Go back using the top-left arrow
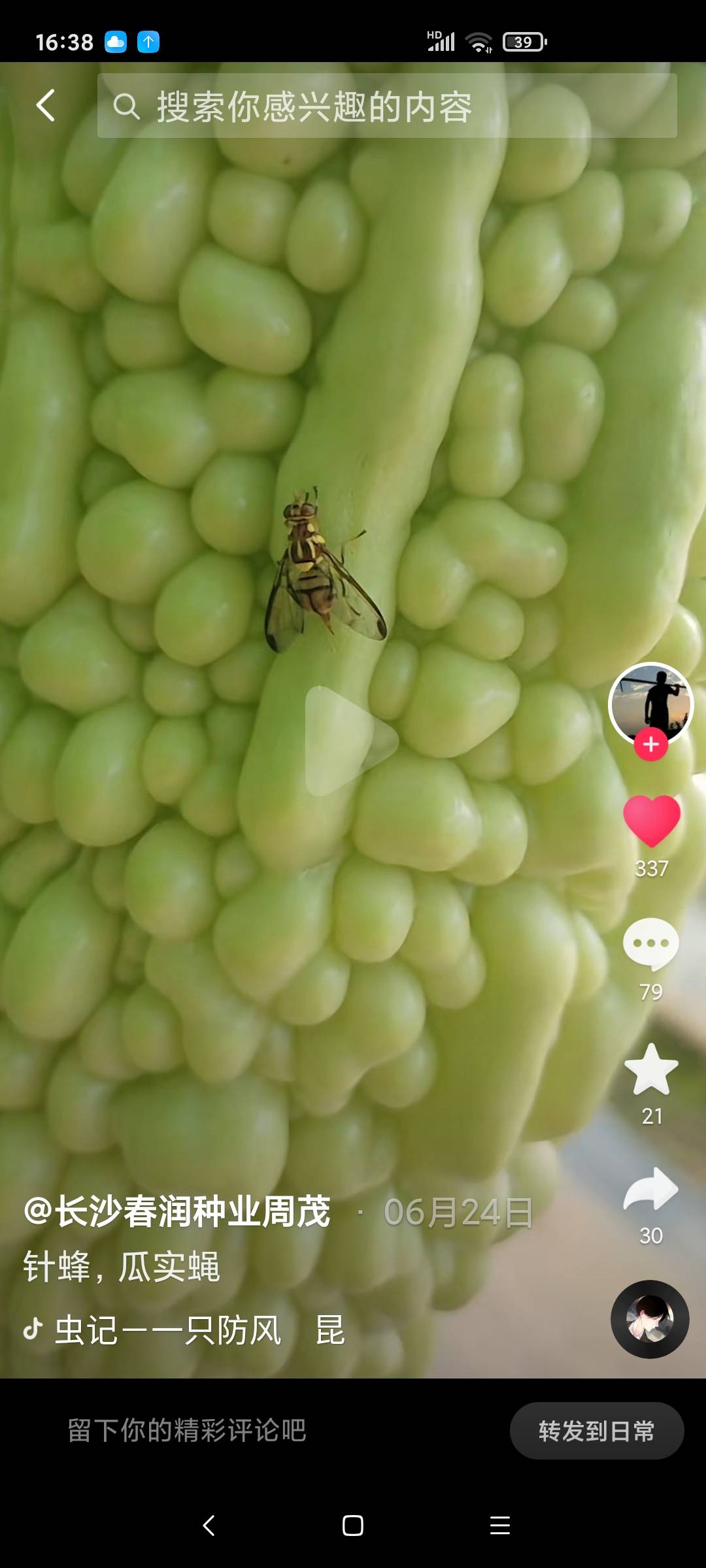Viewport: 706px width, 1568px height. (x=45, y=106)
